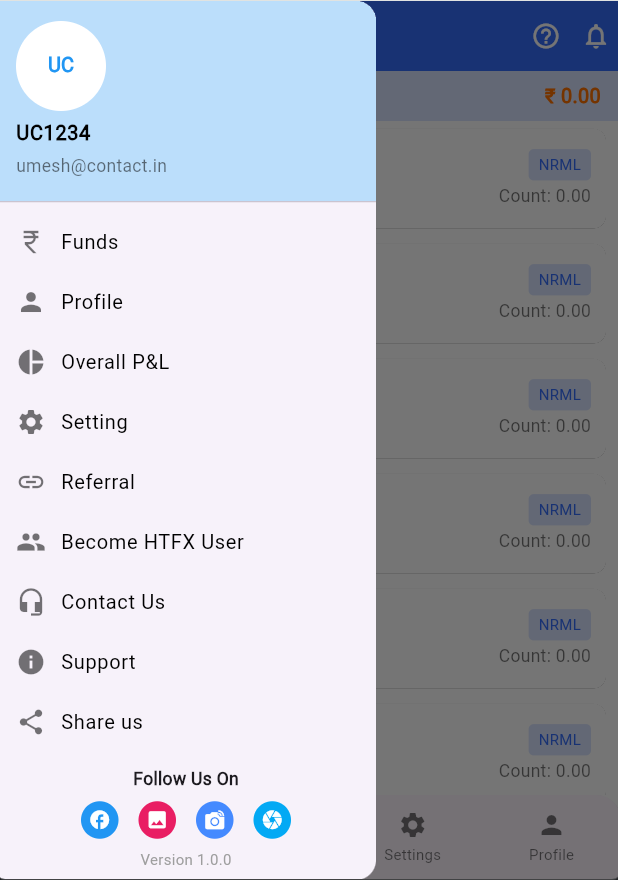View Overall P&L
The width and height of the screenshot is (618, 880).
click(x=115, y=362)
